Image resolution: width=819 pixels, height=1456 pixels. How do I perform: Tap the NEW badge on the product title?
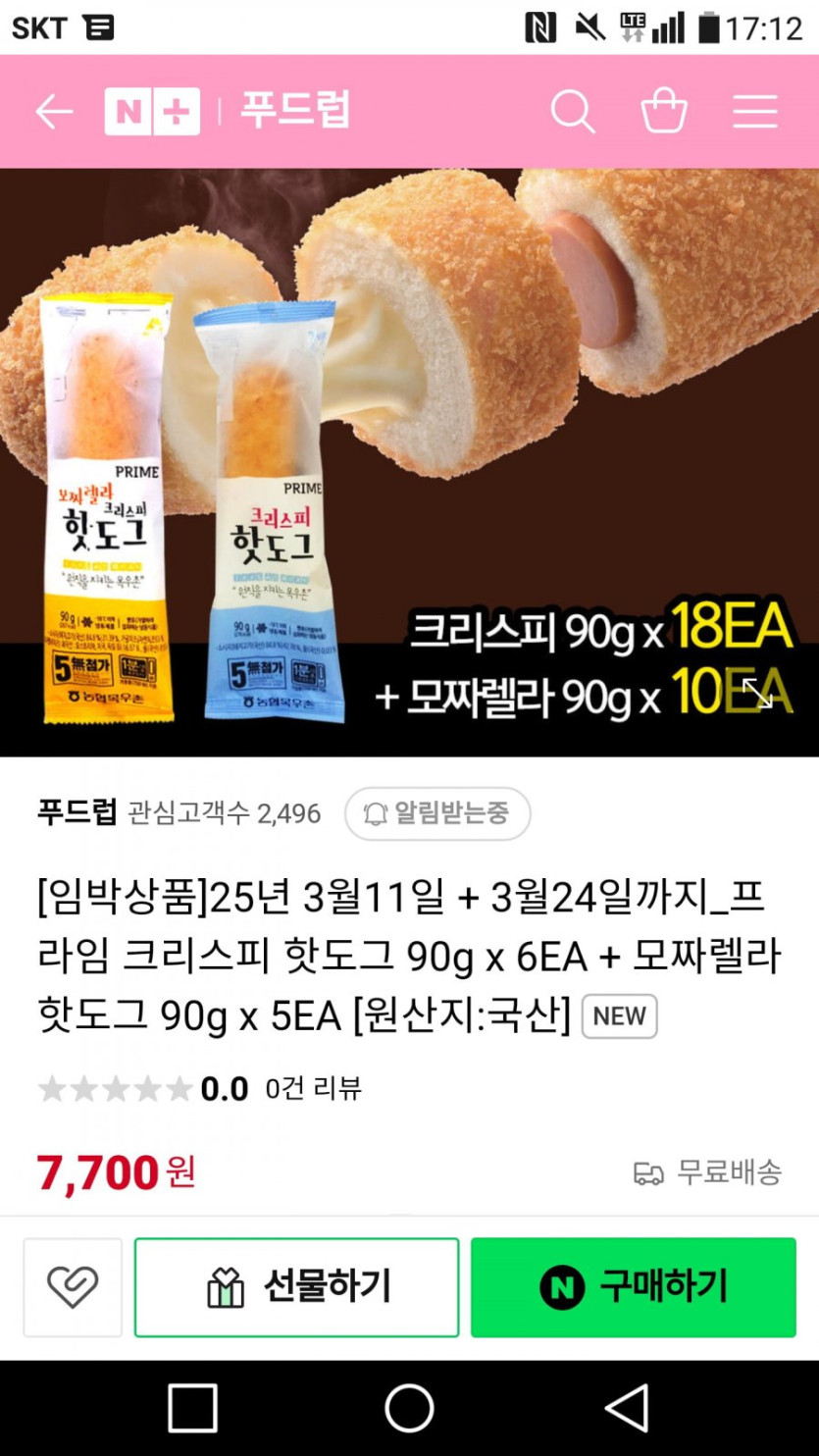pos(618,1017)
